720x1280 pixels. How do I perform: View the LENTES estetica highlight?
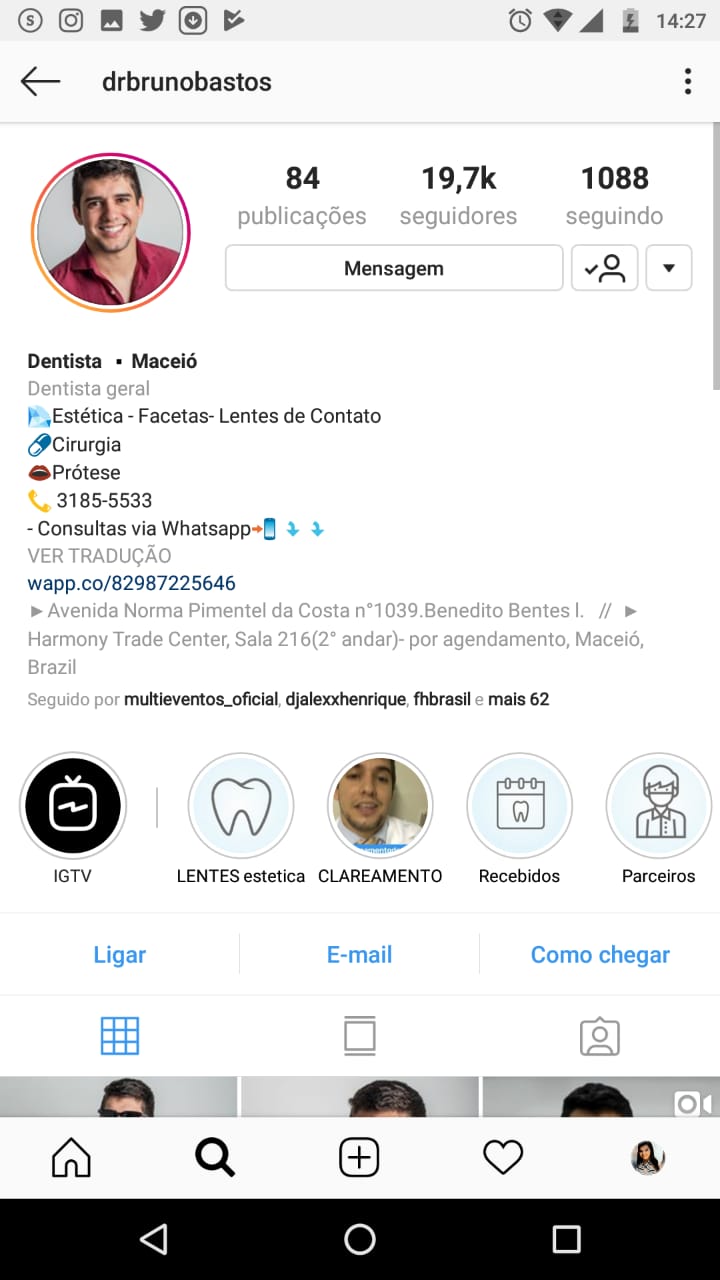(x=241, y=806)
